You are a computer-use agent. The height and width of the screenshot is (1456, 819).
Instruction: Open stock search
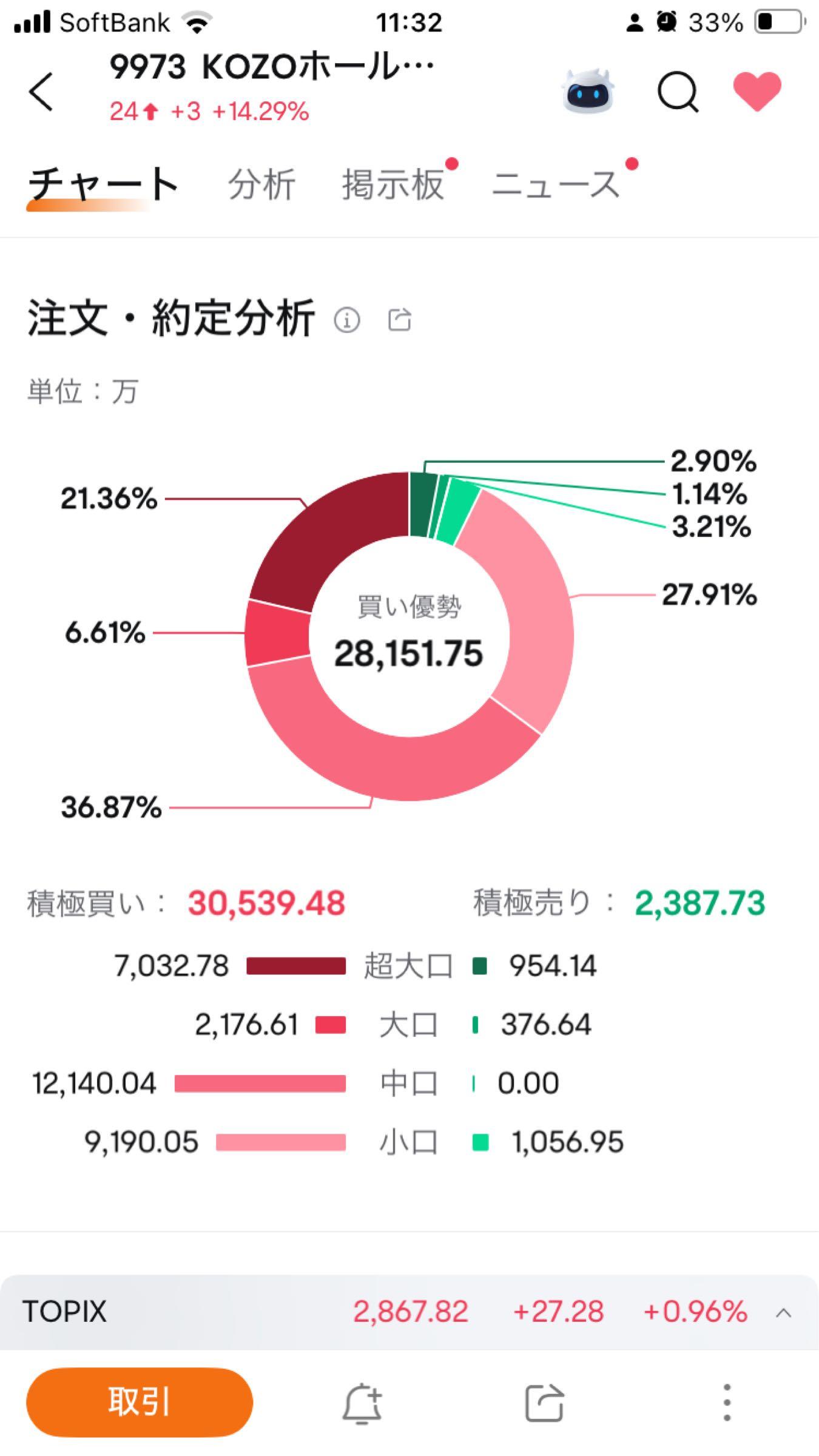678,92
